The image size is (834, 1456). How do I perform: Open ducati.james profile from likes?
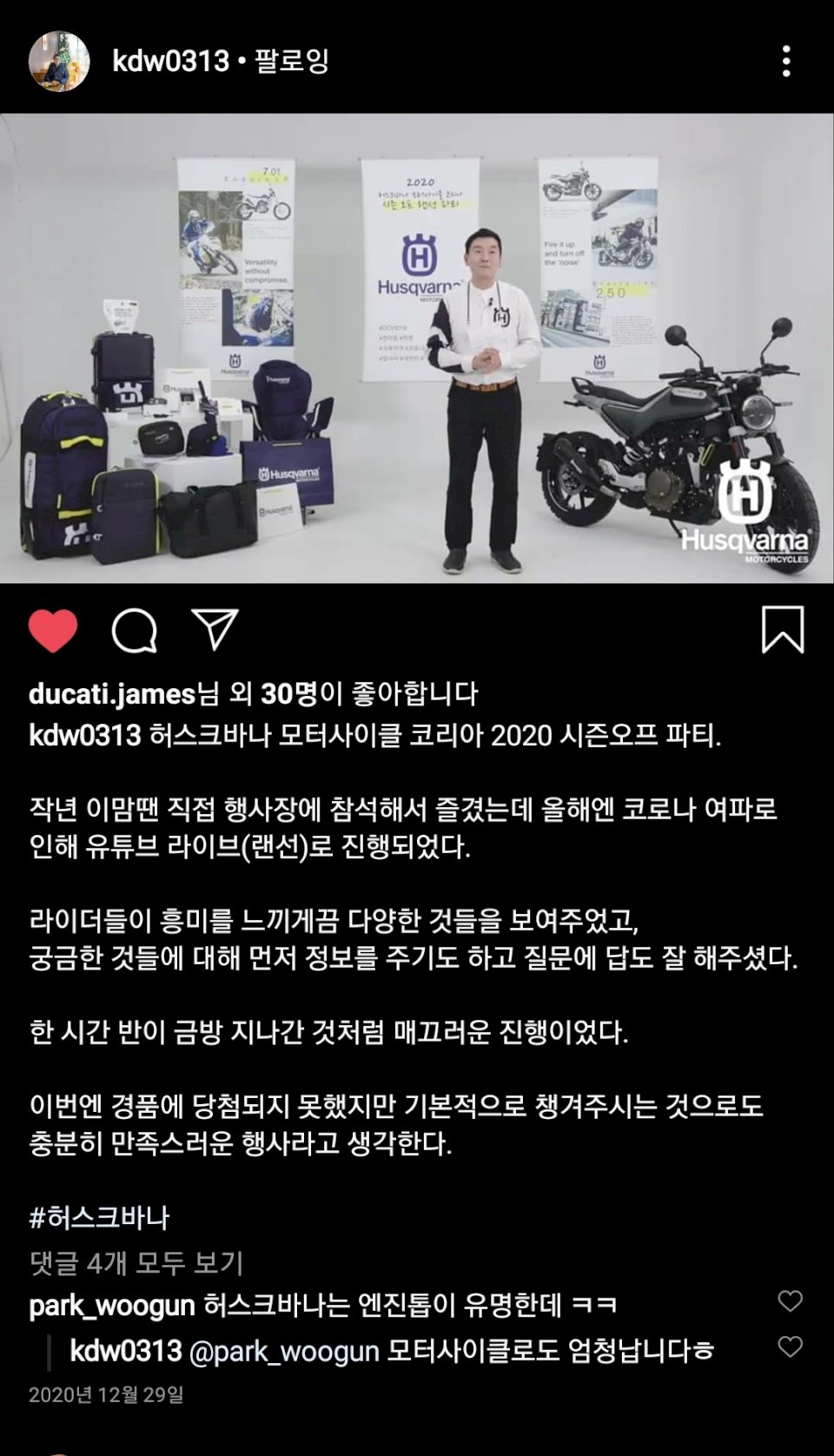(x=112, y=693)
